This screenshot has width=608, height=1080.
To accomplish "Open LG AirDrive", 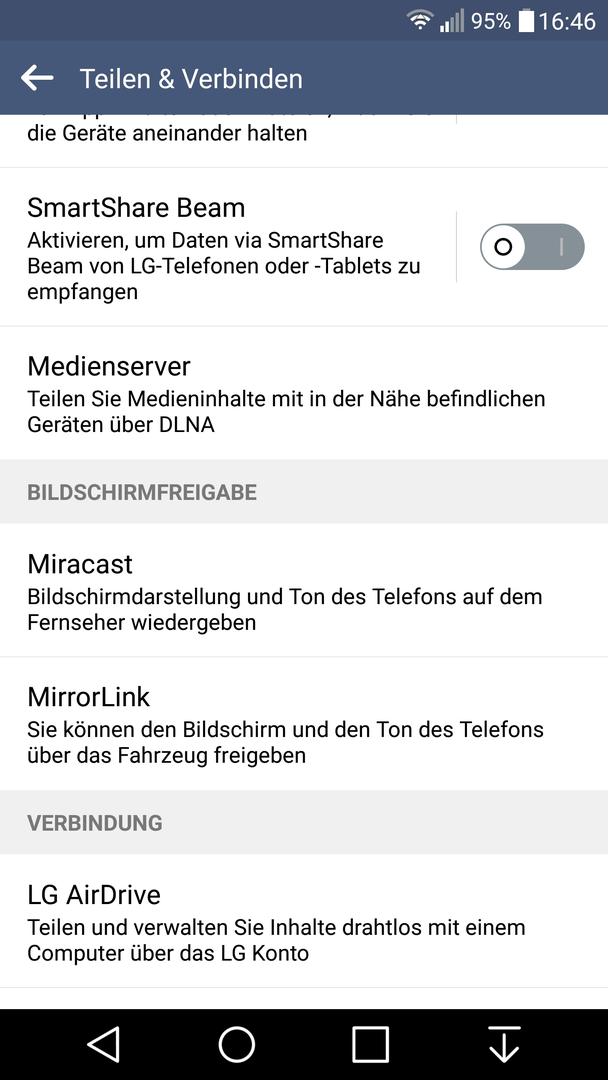I will tap(304, 921).
